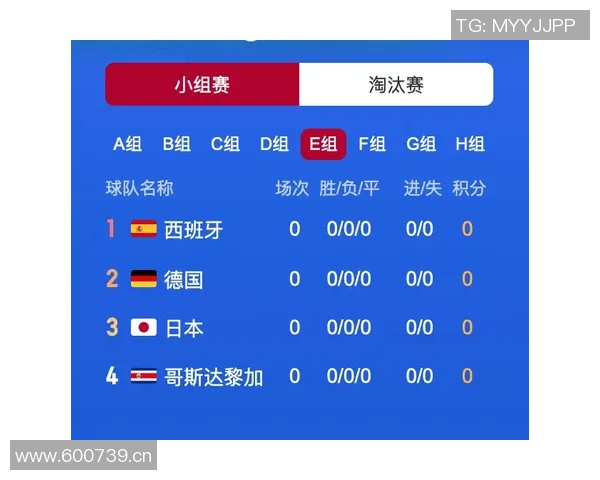
Task: Open the D组 group tab
Action: pyautogui.click(x=274, y=144)
